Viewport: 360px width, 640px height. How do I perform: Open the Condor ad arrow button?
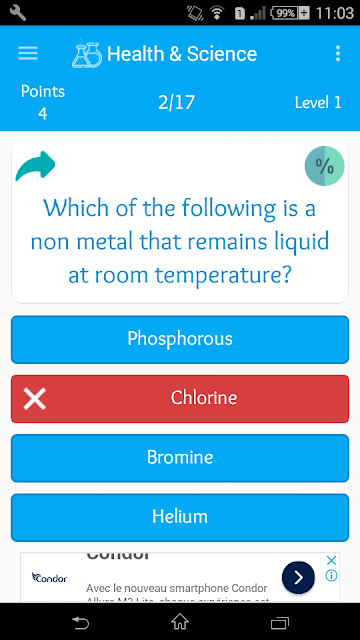298,577
